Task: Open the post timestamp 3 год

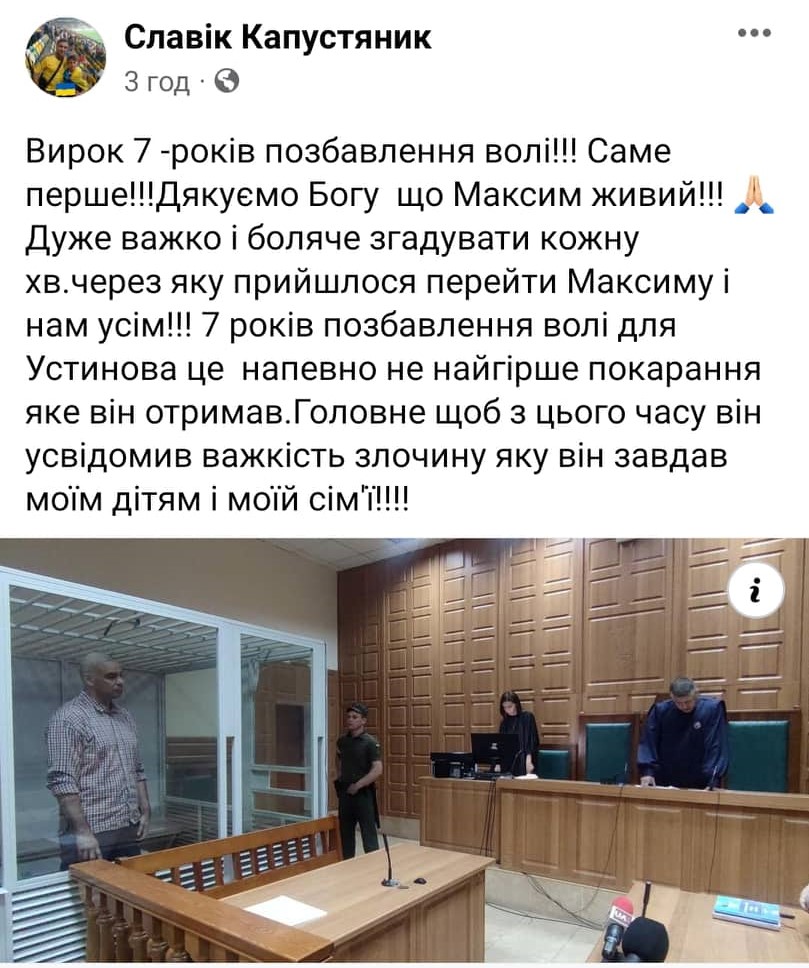Action: pos(157,82)
